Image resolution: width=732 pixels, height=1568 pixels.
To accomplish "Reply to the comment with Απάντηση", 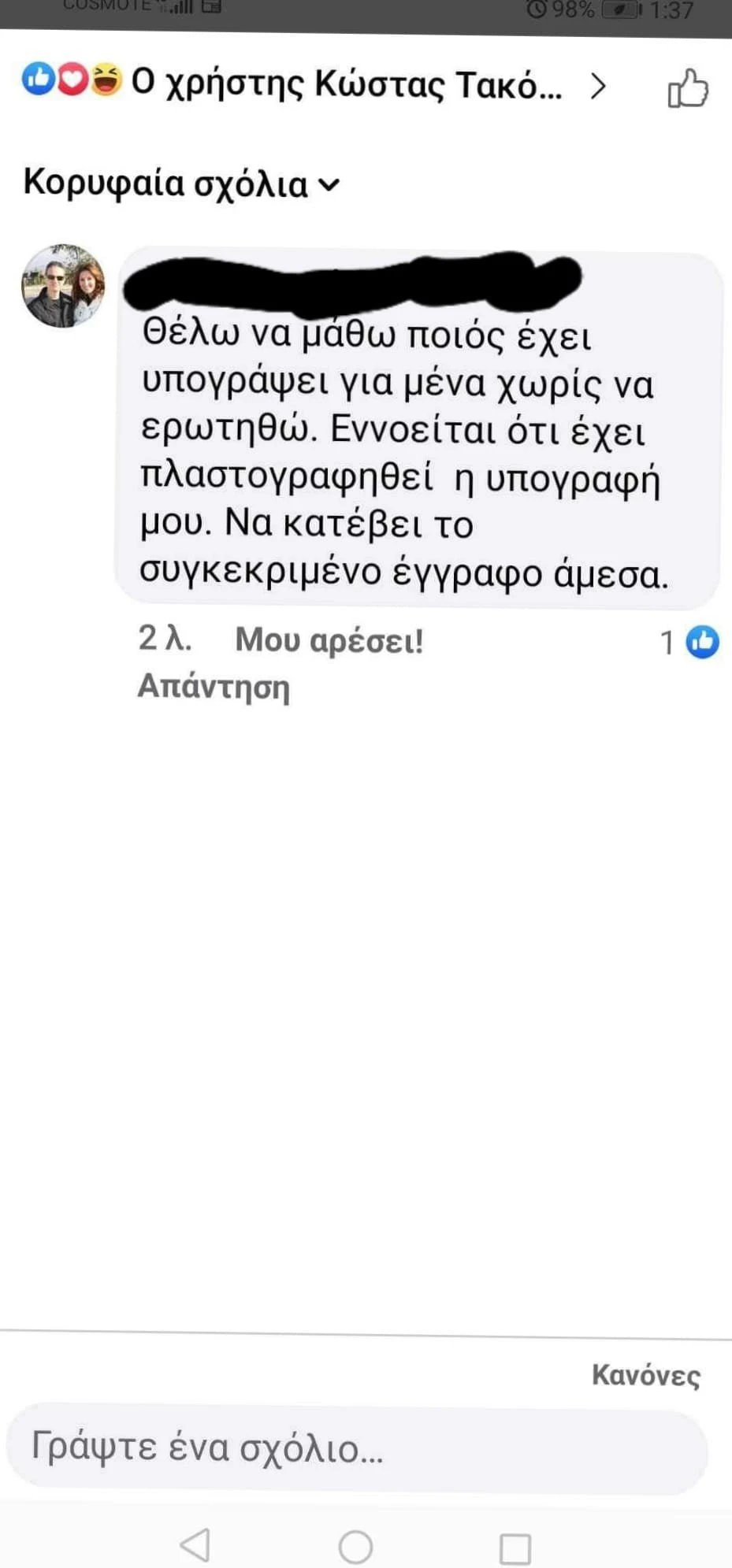I will (214, 687).
